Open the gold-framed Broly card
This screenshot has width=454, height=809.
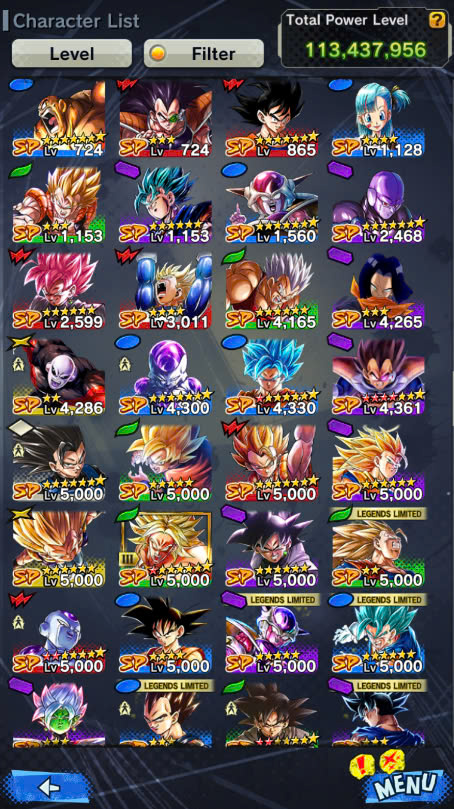pos(166,549)
